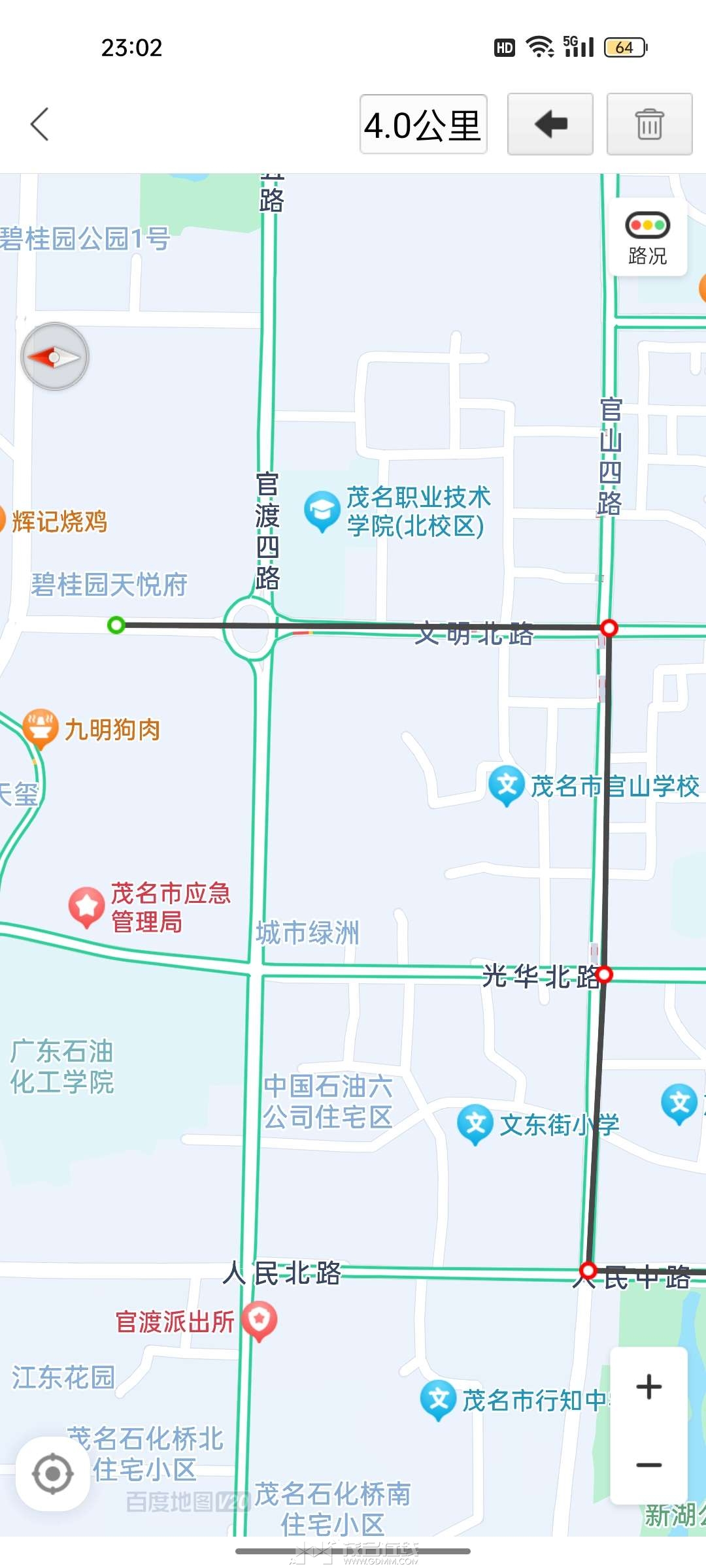This screenshot has height=1568, width=706.
Task: Undo the last measured point
Action: click(550, 124)
